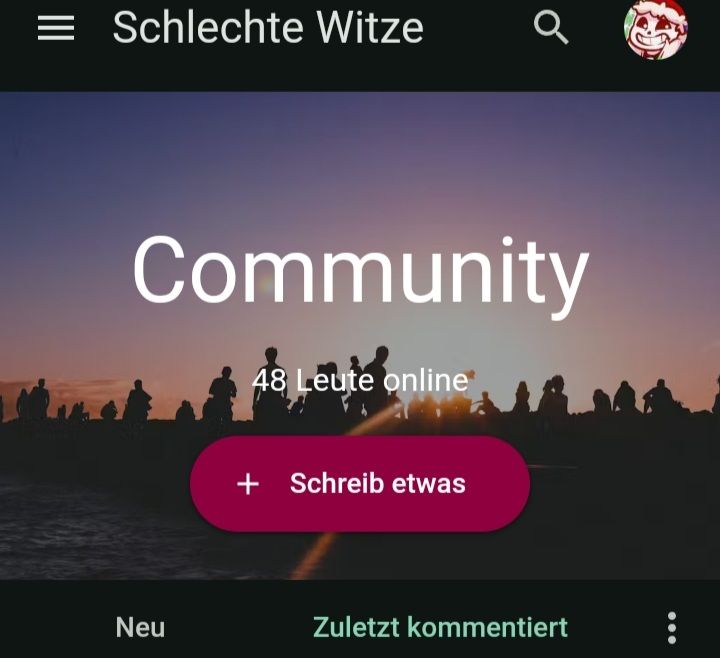Switch to the Neu tab
The image size is (720, 658).
click(x=140, y=627)
